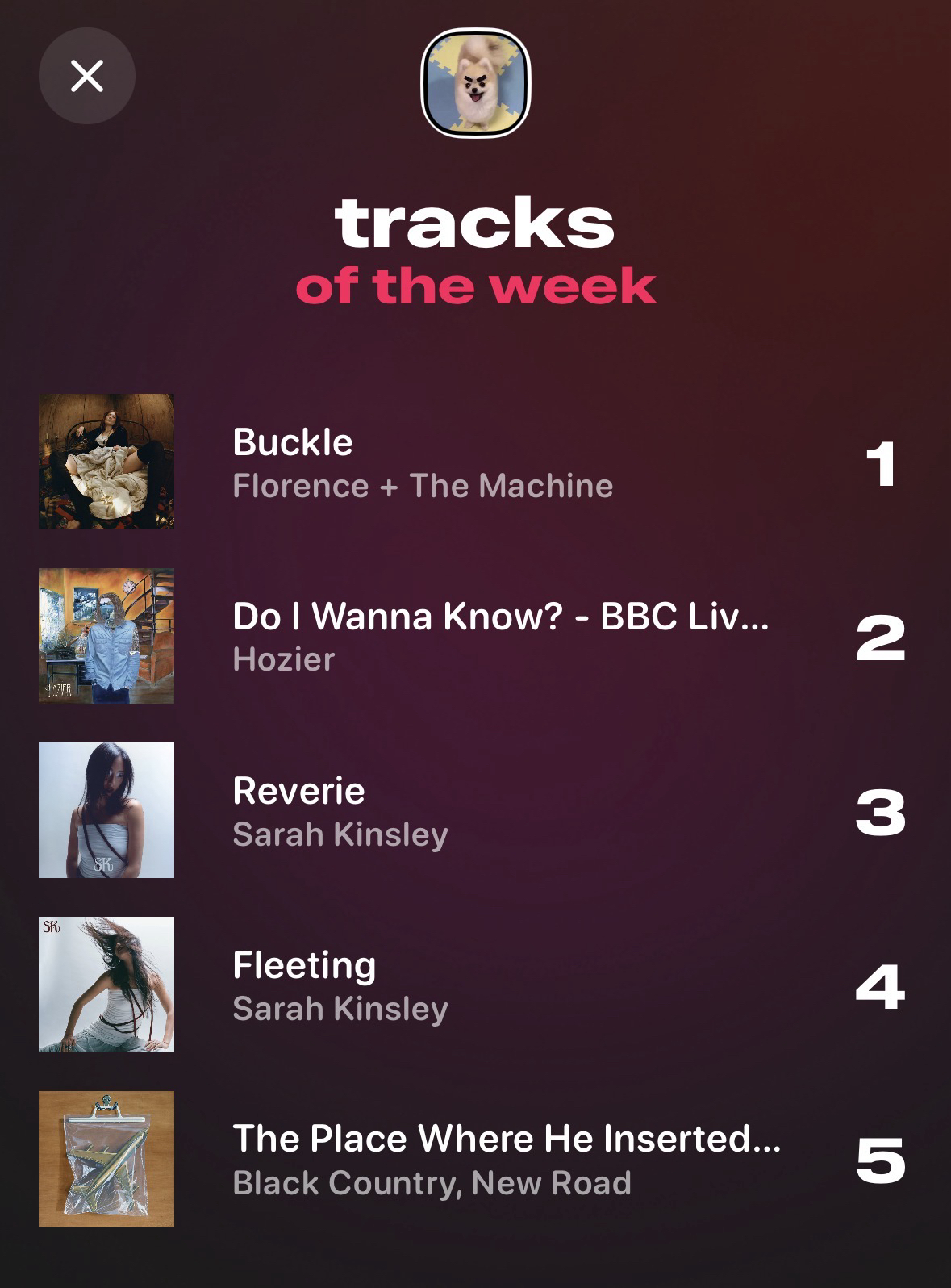Open the track Reverie by Sarah Kinsley
951x1288 pixels.
340,810
